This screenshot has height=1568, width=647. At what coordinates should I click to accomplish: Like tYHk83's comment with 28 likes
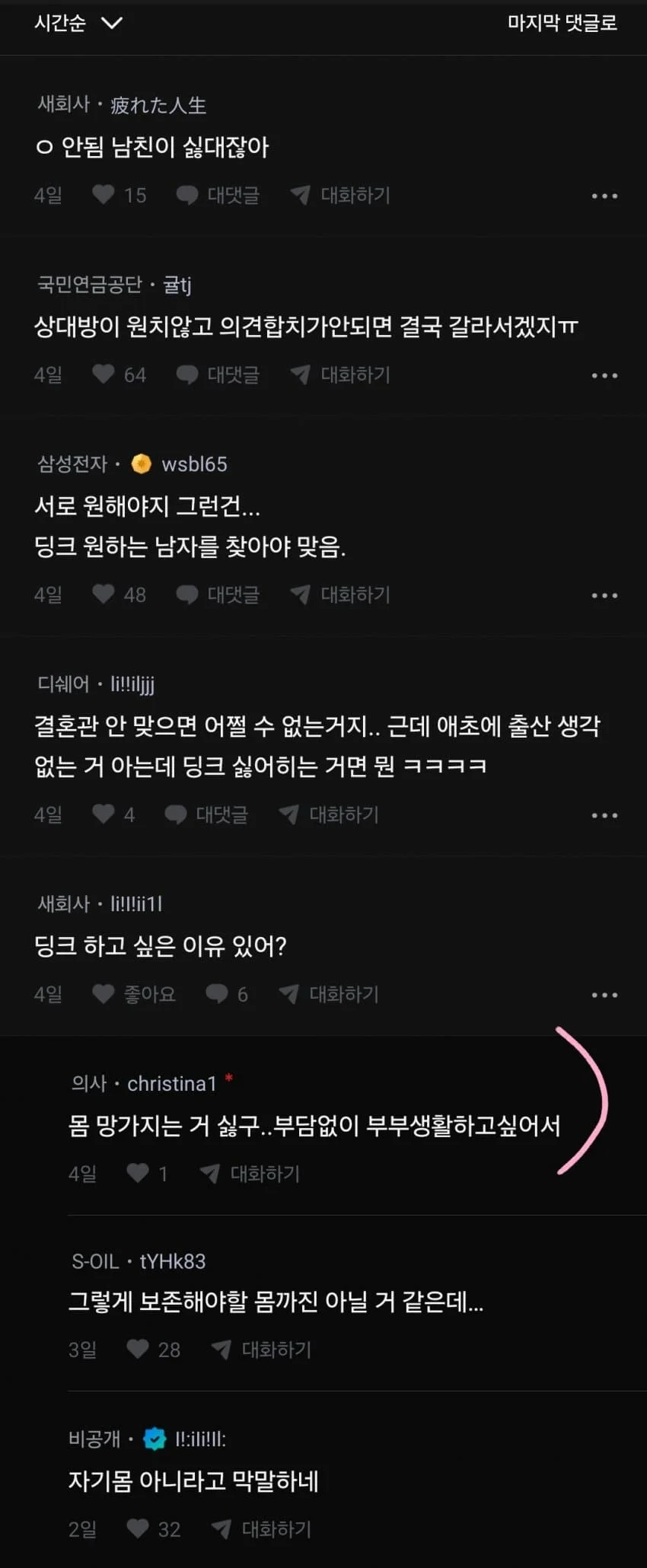point(139,1350)
